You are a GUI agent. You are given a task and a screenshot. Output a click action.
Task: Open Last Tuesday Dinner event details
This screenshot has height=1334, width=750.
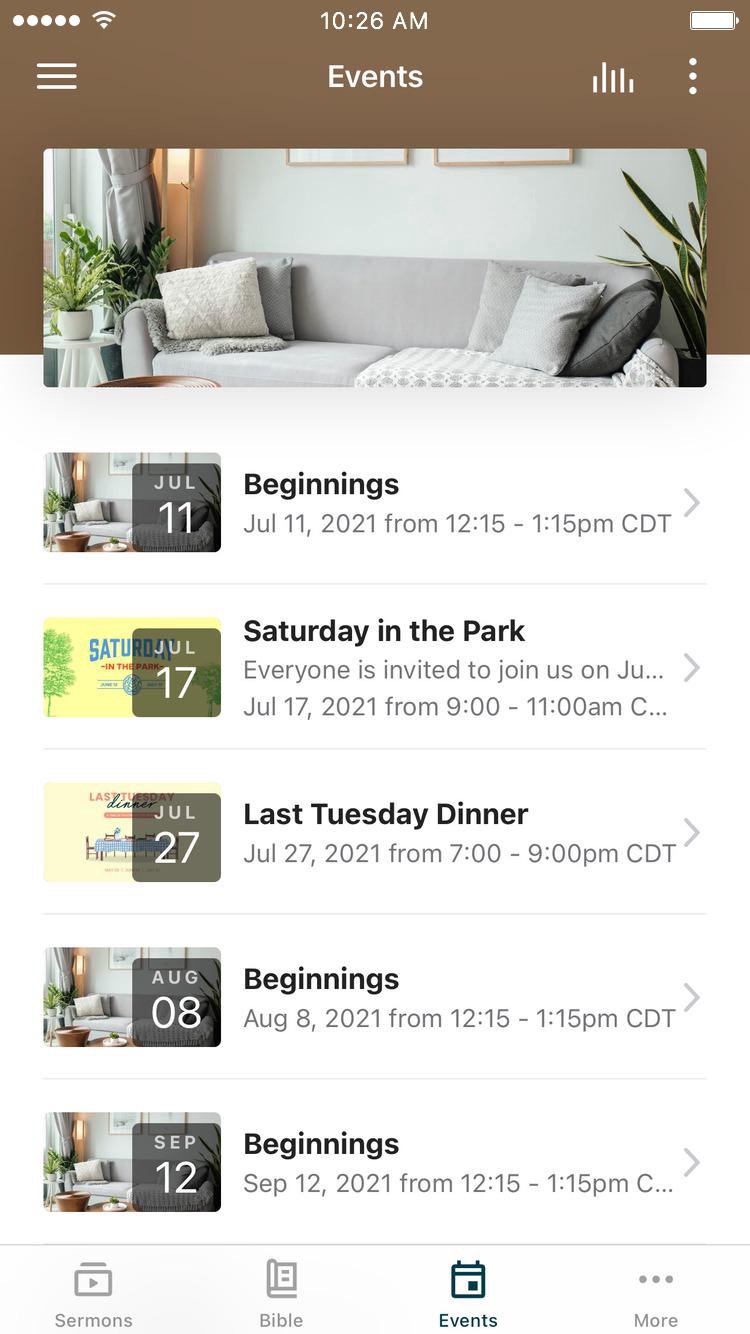tap(375, 832)
